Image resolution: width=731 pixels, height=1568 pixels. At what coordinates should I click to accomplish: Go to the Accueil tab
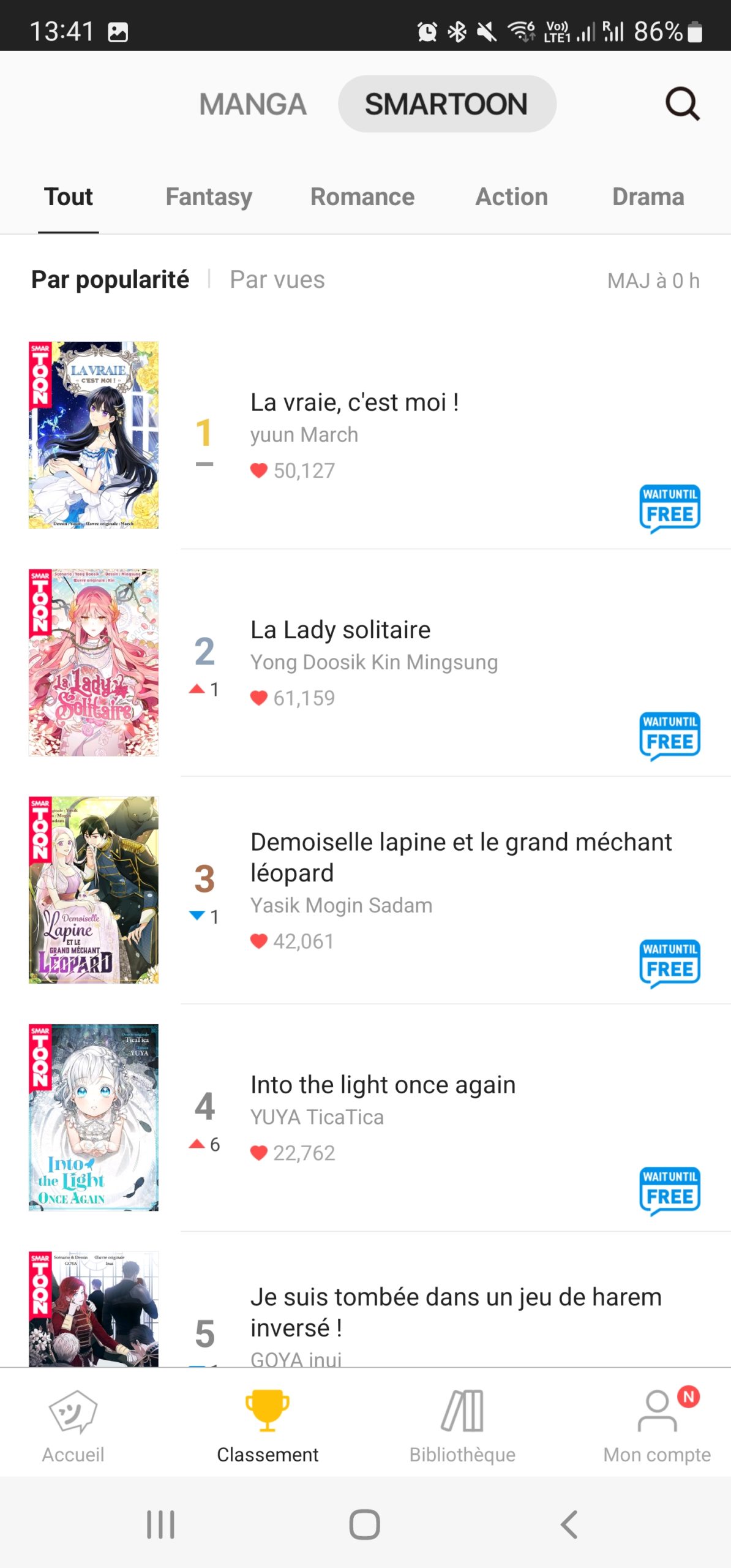(73, 1425)
